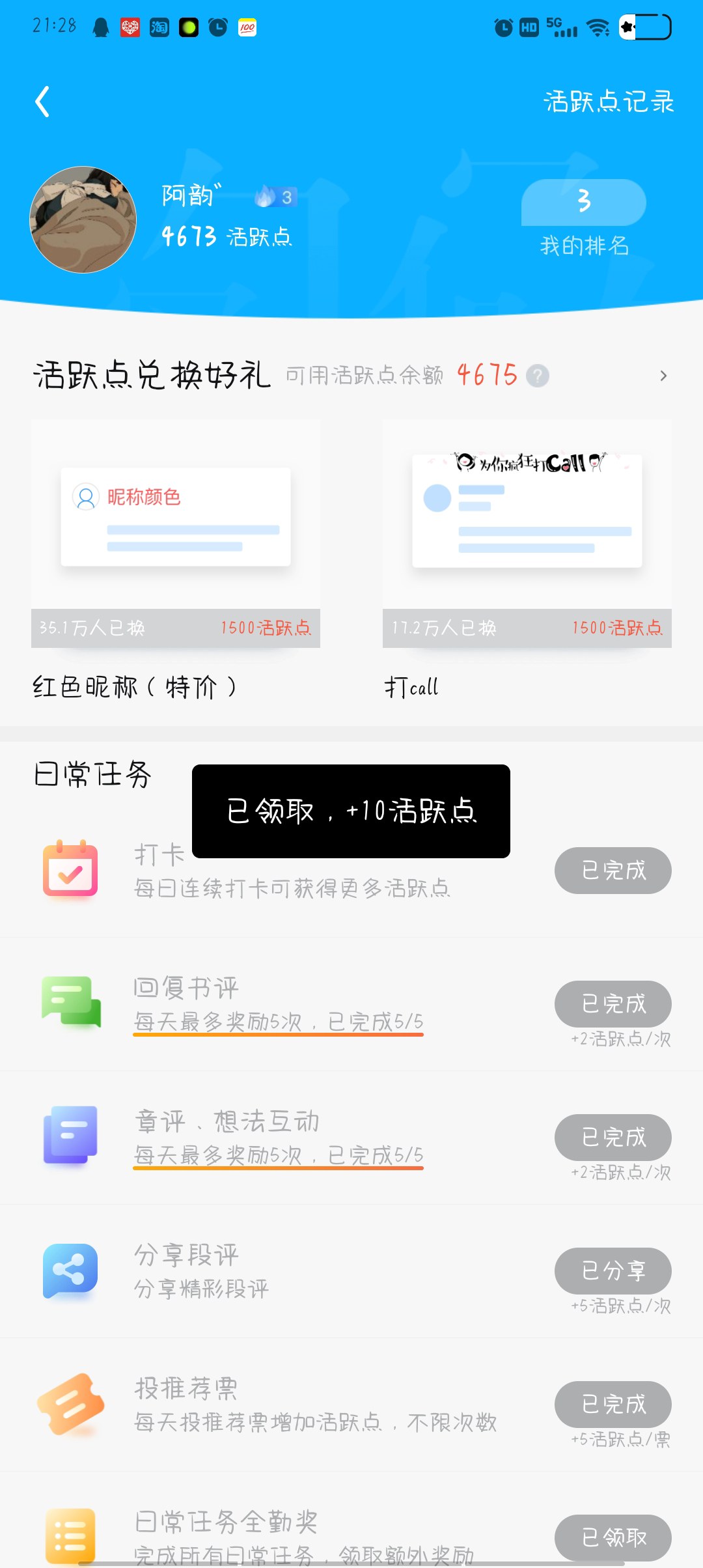Tap 已完成 button for 投推荐票 task
703x1568 pixels.
613,1405
